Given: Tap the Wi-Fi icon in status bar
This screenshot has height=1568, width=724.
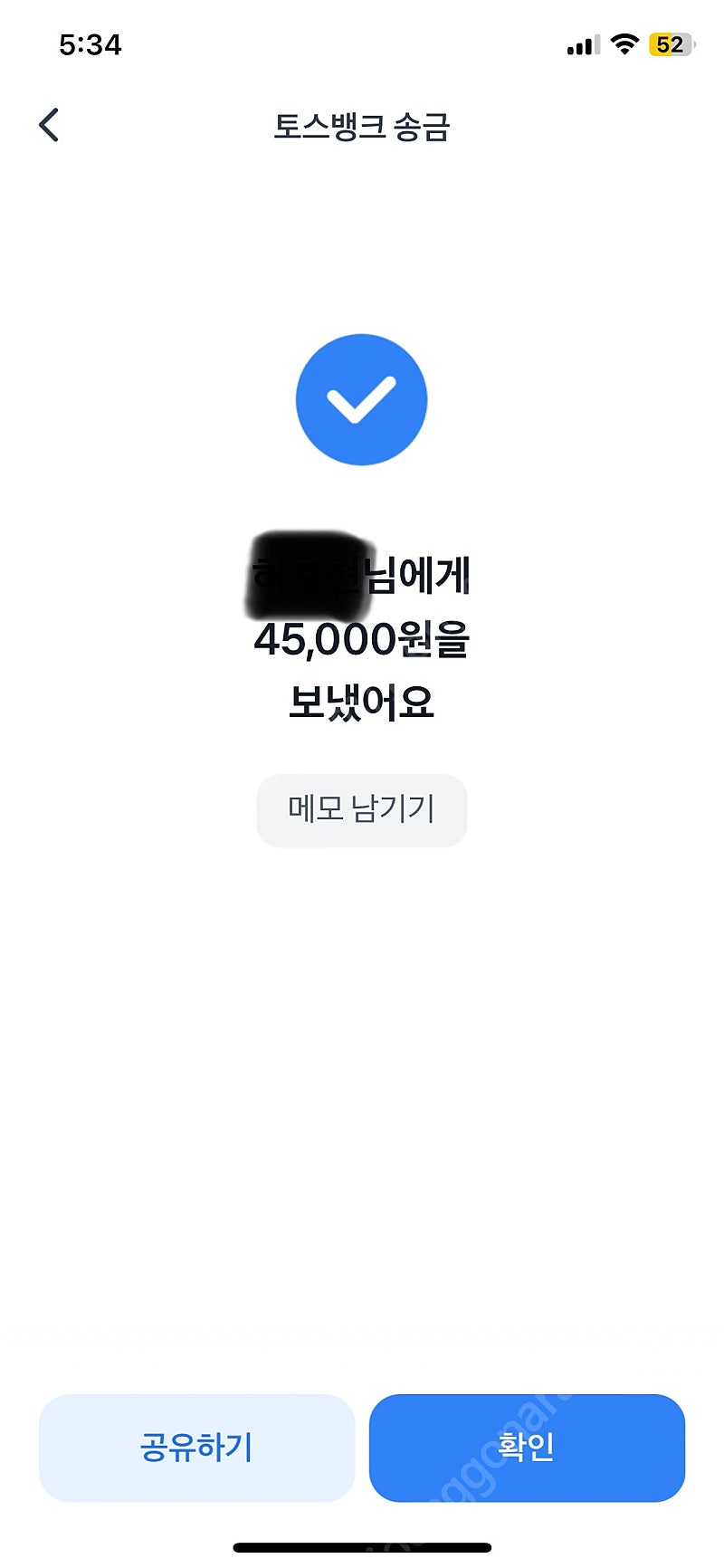Looking at the screenshot, I should 626,43.
